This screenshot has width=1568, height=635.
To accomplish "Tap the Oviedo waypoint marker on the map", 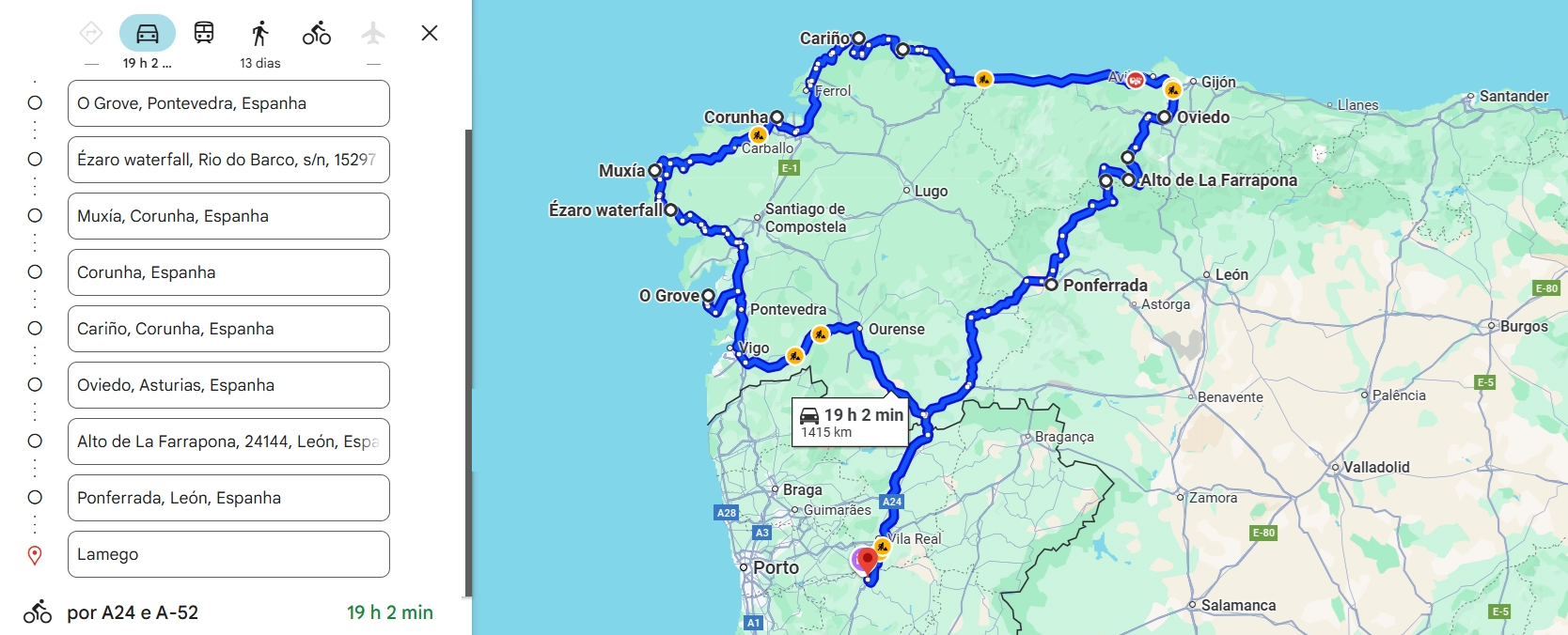I will coord(1164,117).
